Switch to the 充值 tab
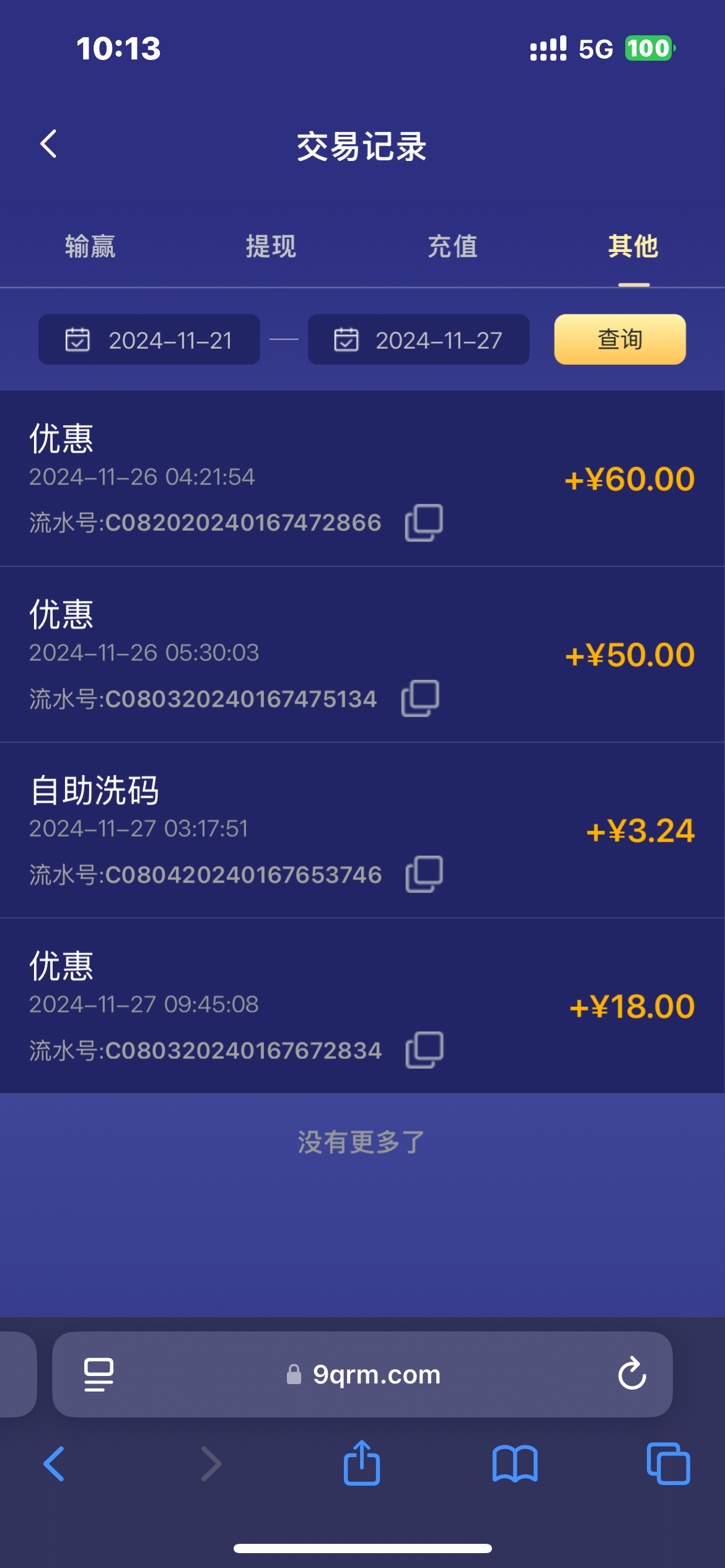The height and width of the screenshot is (1568, 725). pos(453,246)
